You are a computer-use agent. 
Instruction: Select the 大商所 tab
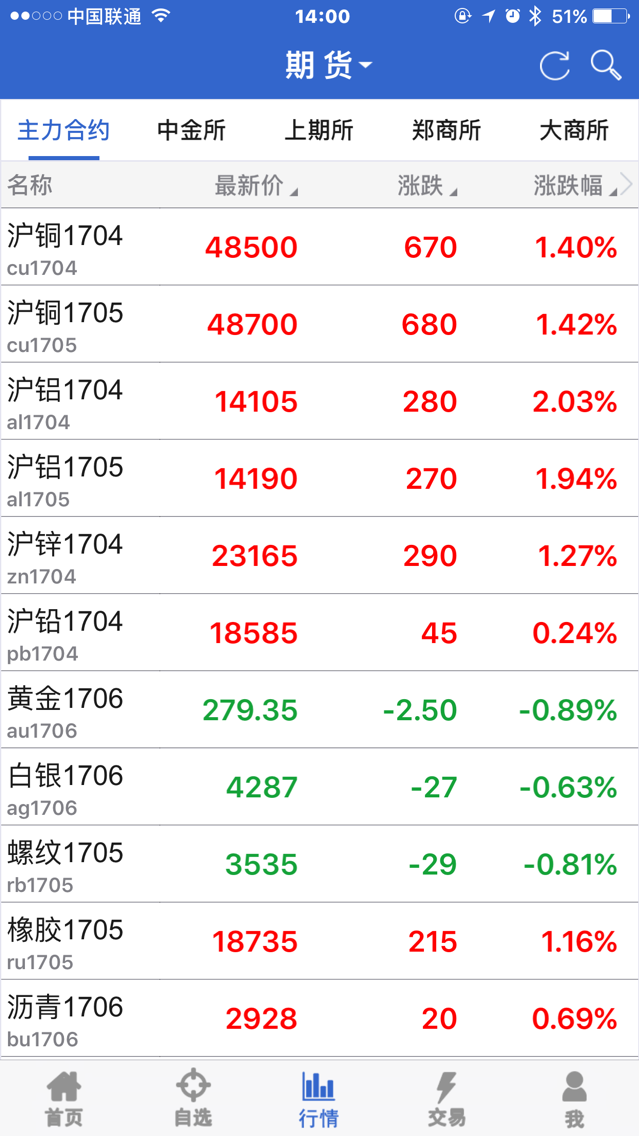click(x=574, y=130)
